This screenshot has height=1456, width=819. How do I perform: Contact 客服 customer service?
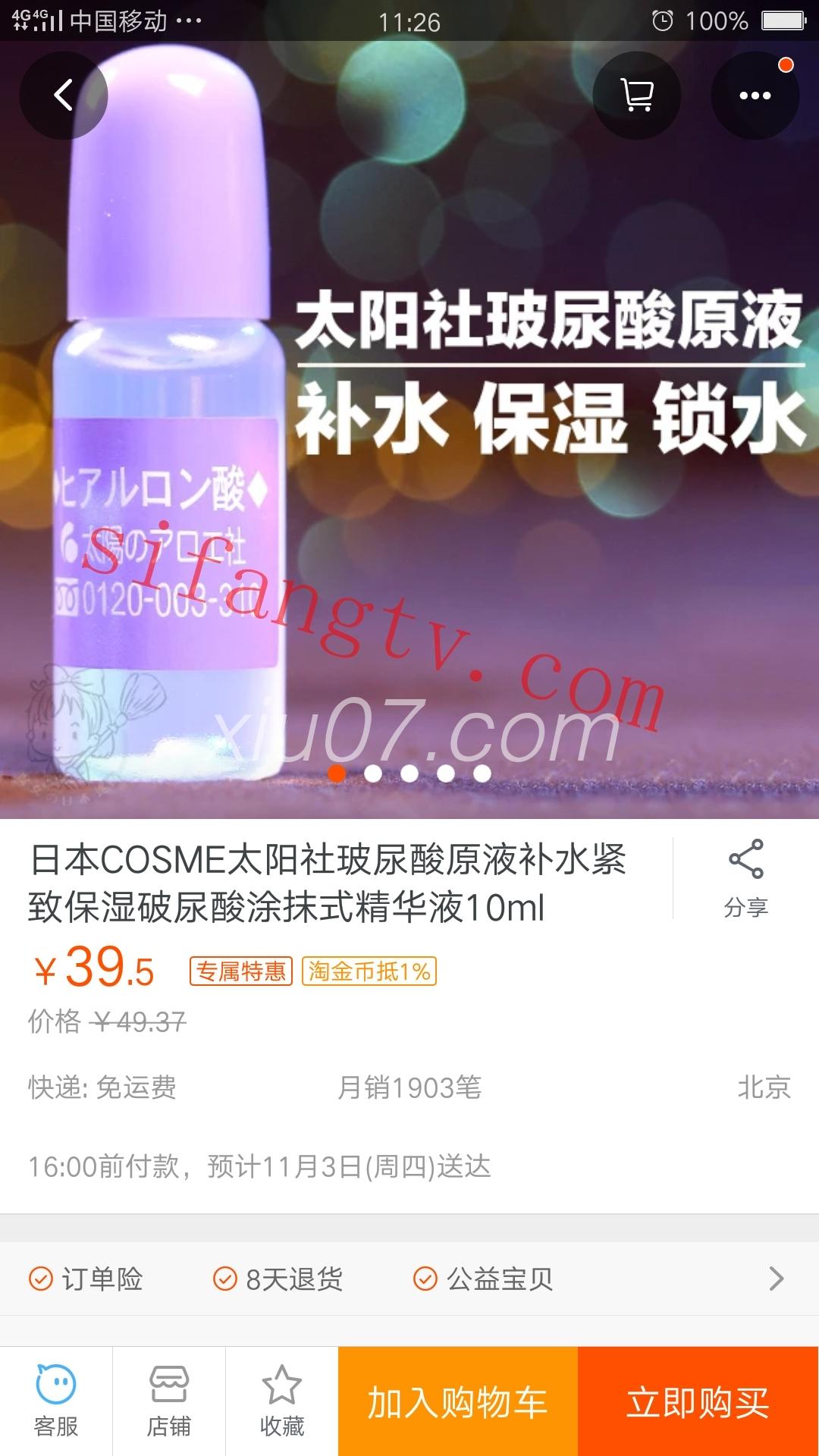pyautogui.click(x=56, y=1401)
